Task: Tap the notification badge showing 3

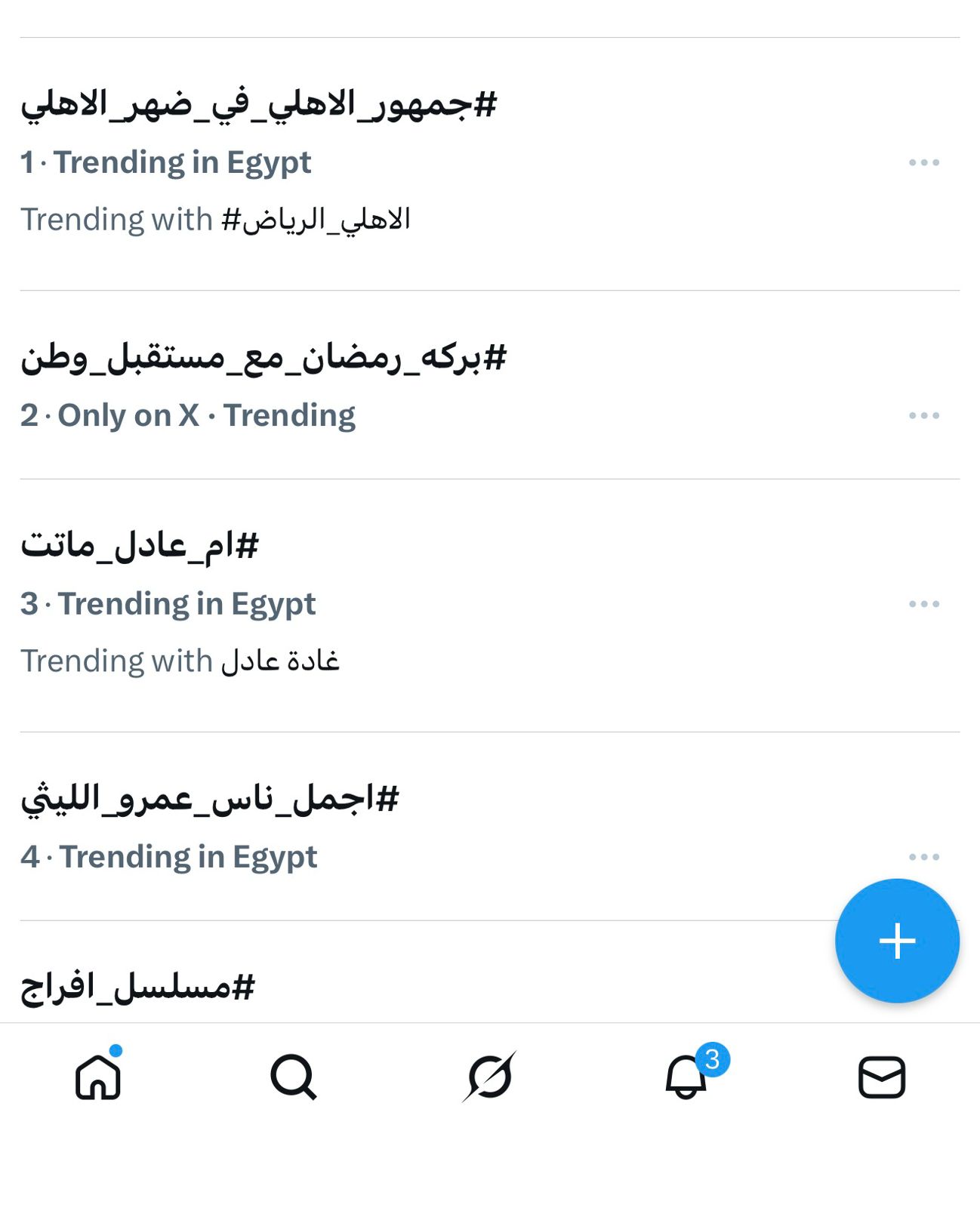Action: [713, 1059]
